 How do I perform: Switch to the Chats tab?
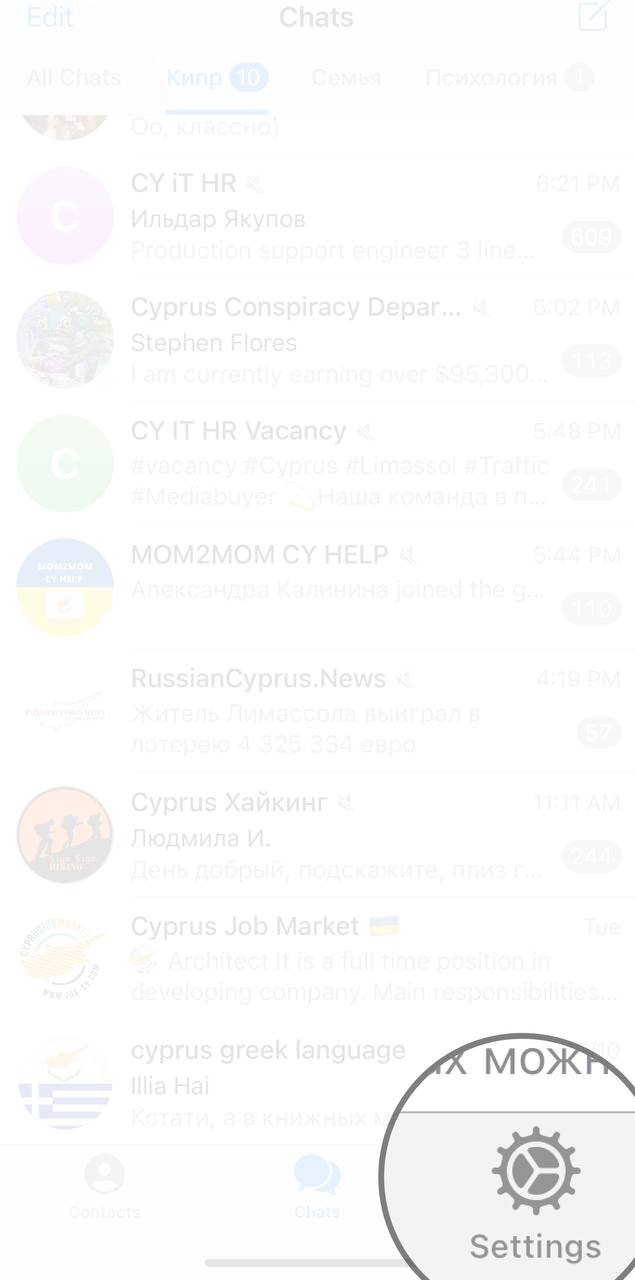pyautogui.click(x=316, y=1186)
